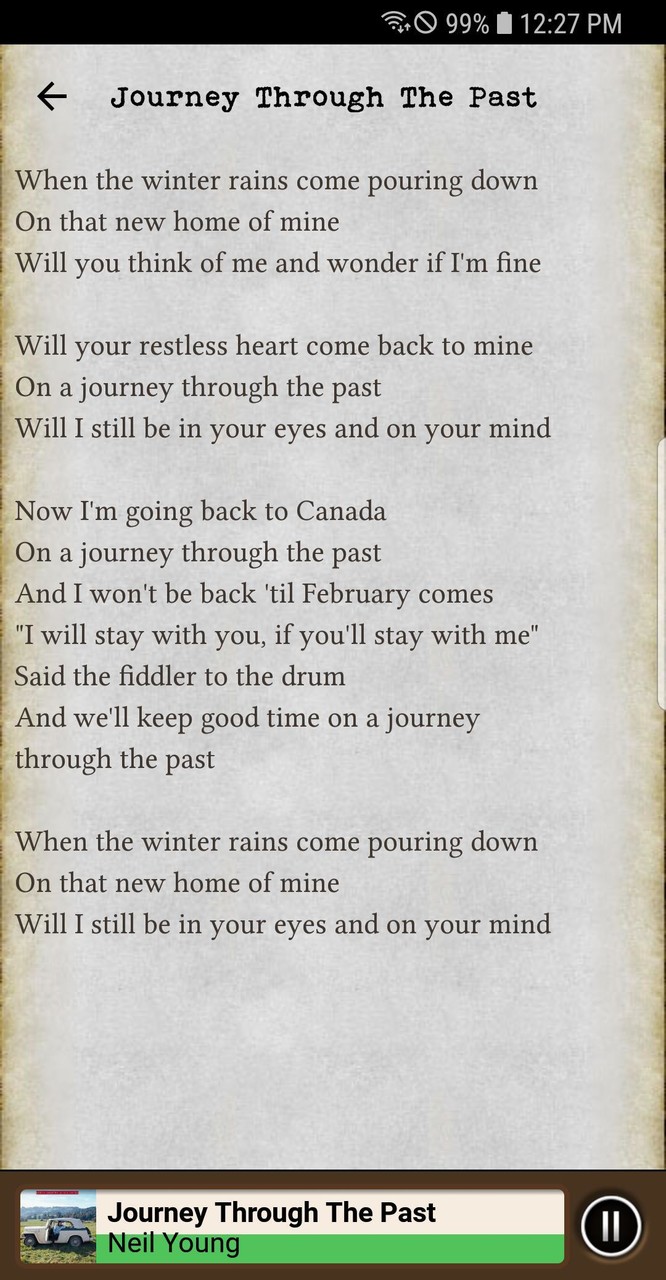Go back using the arrow icon
This screenshot has height=1280, width=666.
[x=51, y=96]
